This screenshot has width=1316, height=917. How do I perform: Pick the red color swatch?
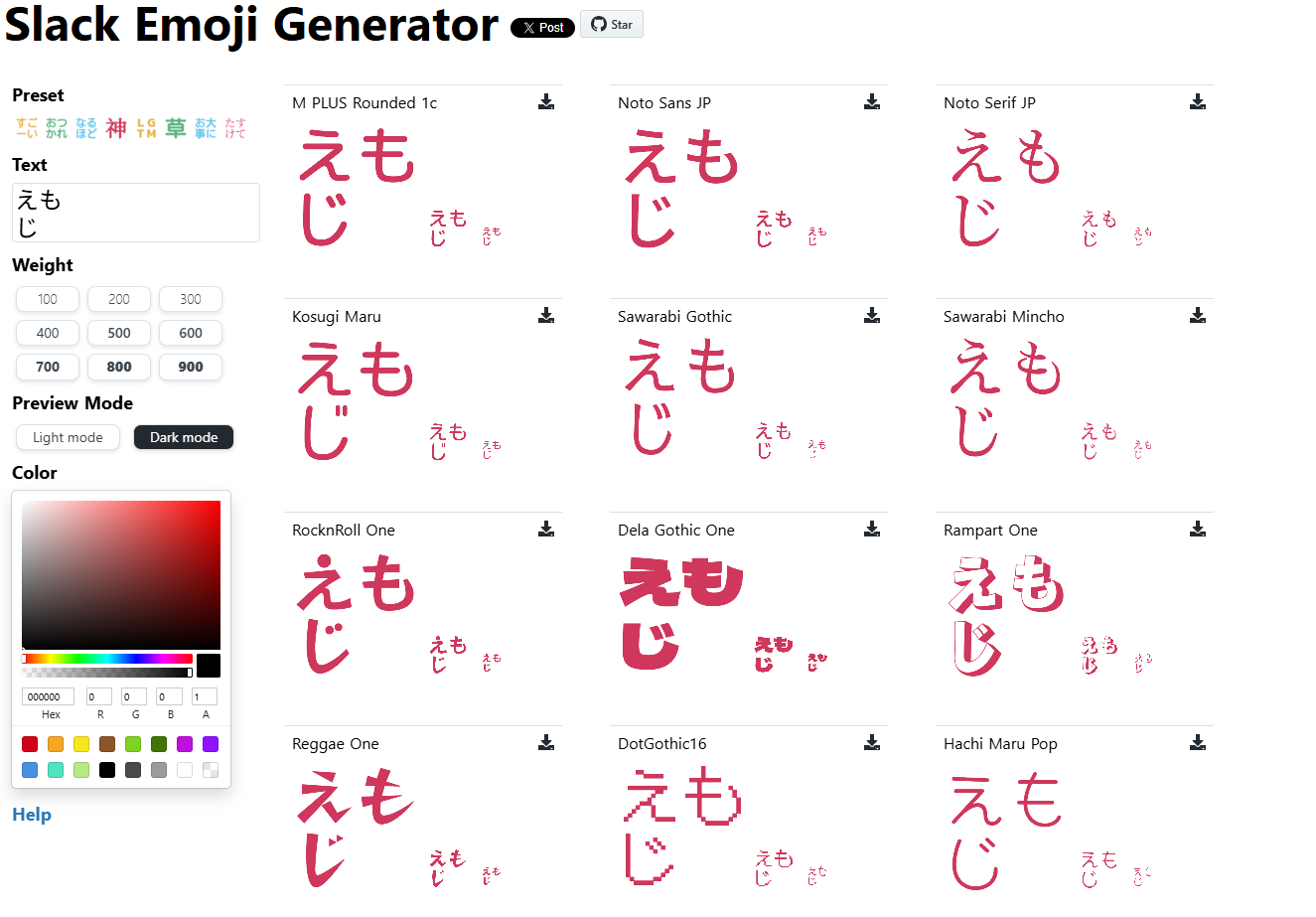tap(30, 744)
